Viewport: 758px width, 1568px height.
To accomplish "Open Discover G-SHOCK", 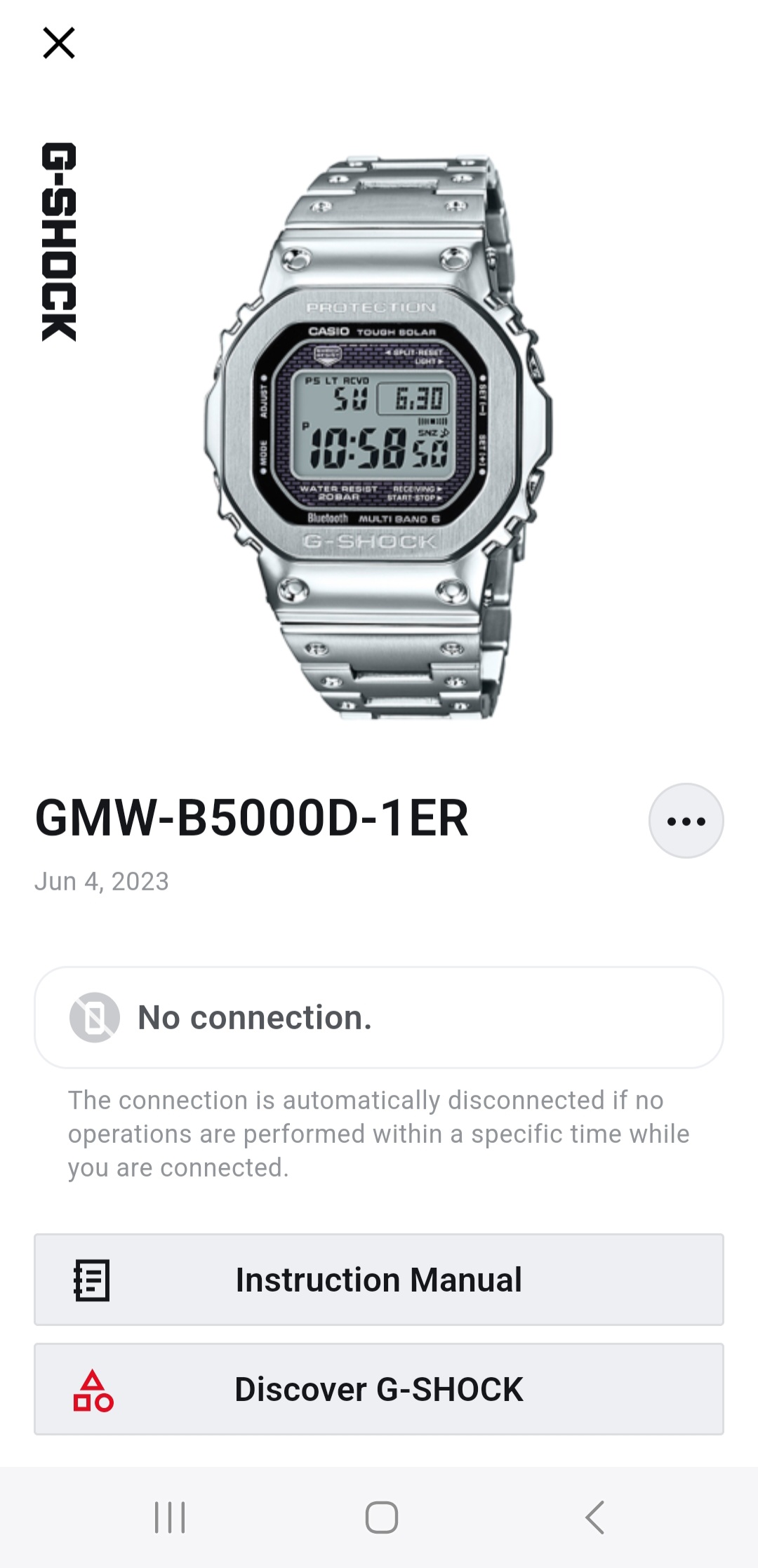I will click(x=379, y=1389).
